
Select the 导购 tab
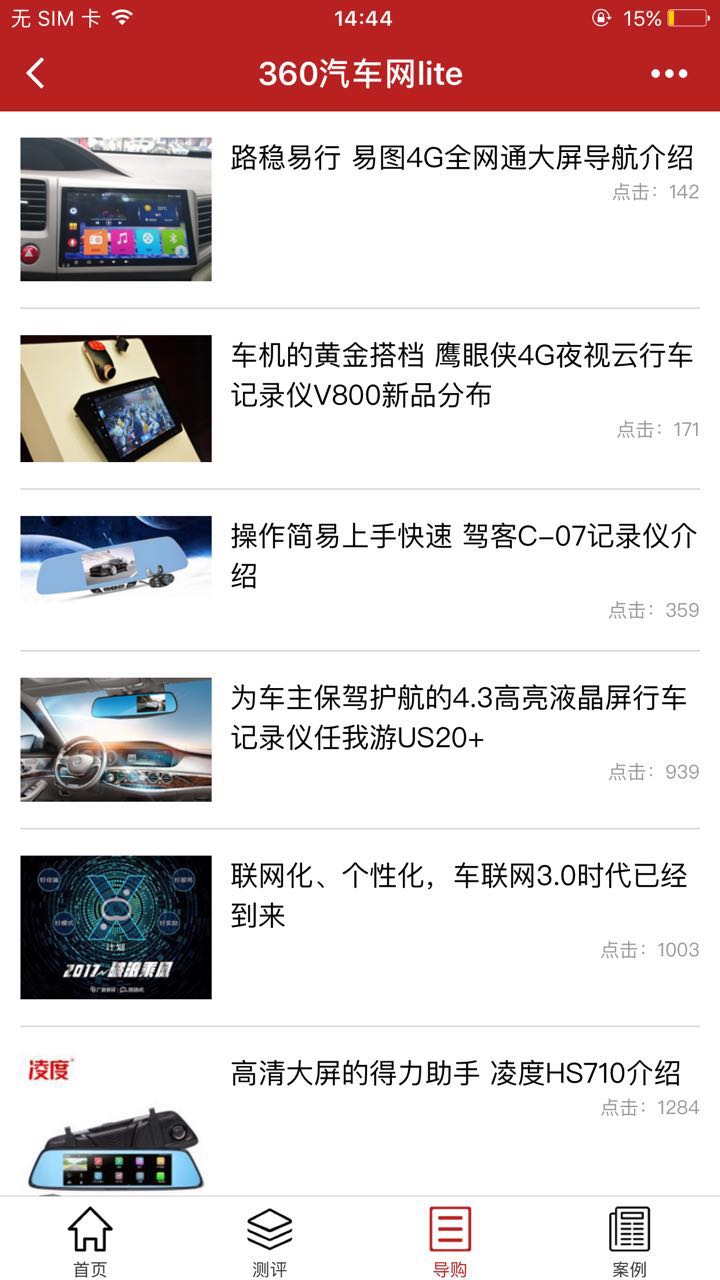tap(450, 1241)
